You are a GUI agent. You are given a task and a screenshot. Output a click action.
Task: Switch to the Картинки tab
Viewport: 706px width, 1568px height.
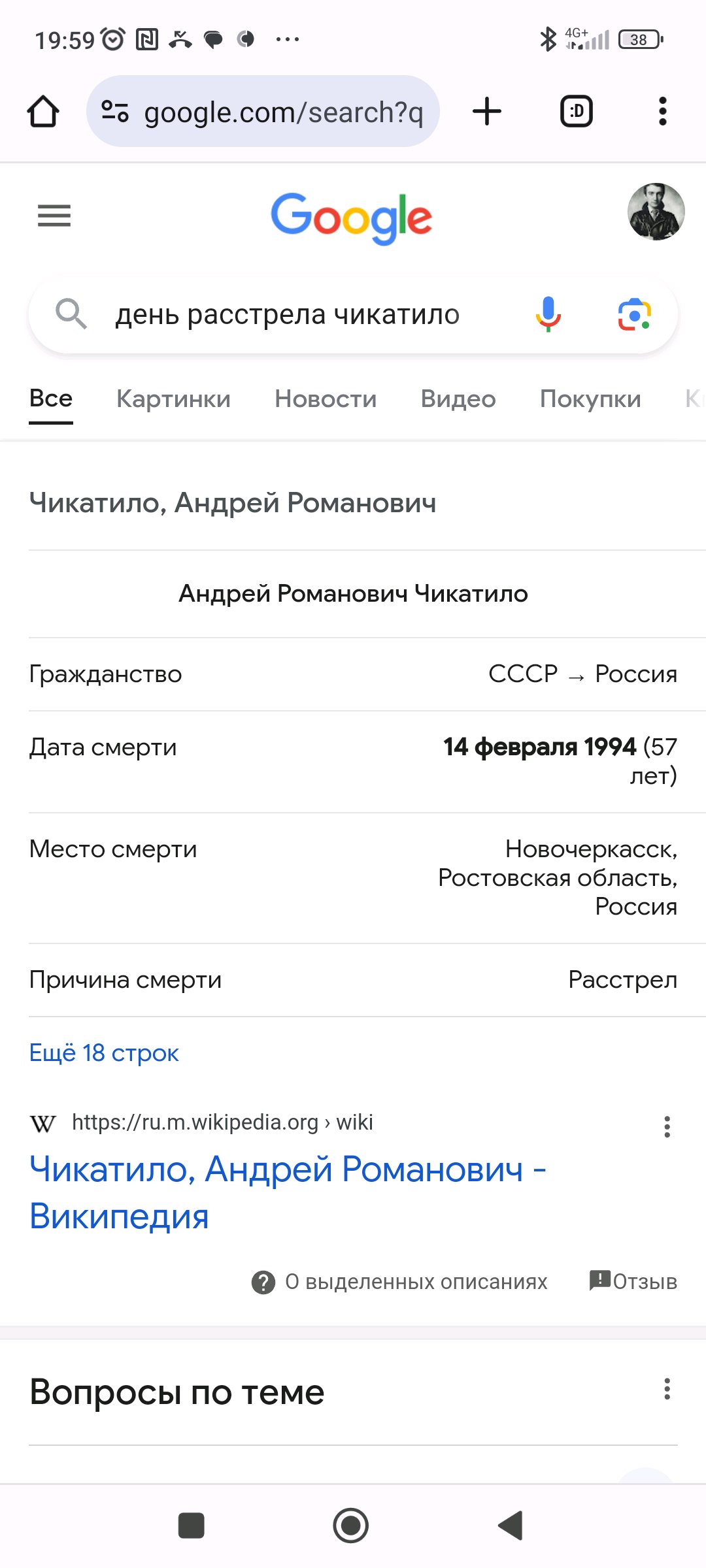(x=173, y=399)
